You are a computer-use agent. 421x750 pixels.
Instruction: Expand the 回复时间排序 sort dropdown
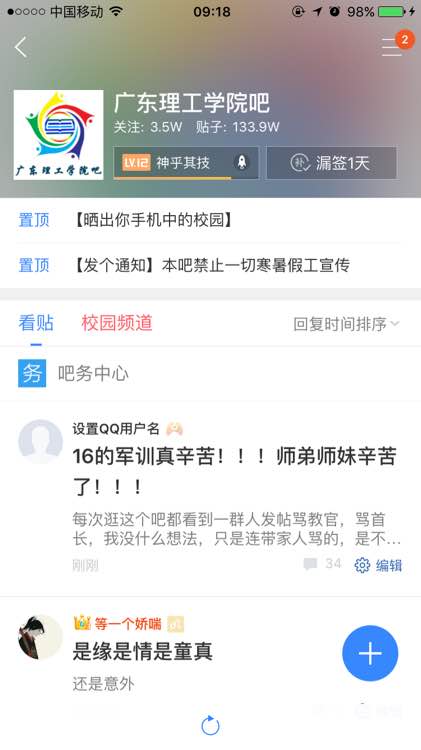click(345, 324)
